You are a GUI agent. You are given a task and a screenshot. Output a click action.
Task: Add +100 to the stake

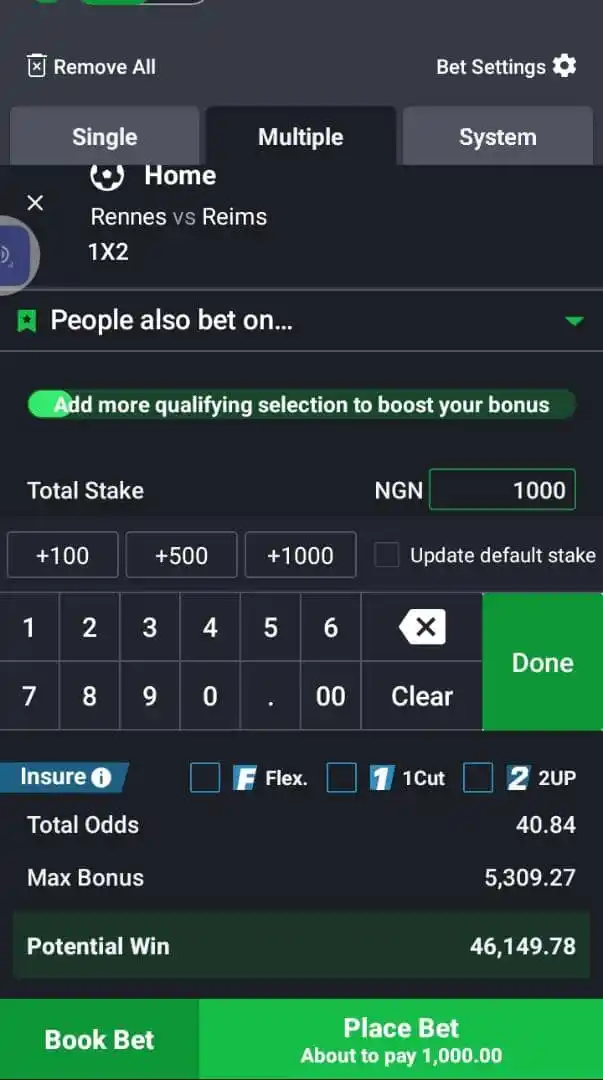pyautogui.click(x=62, y=555)
